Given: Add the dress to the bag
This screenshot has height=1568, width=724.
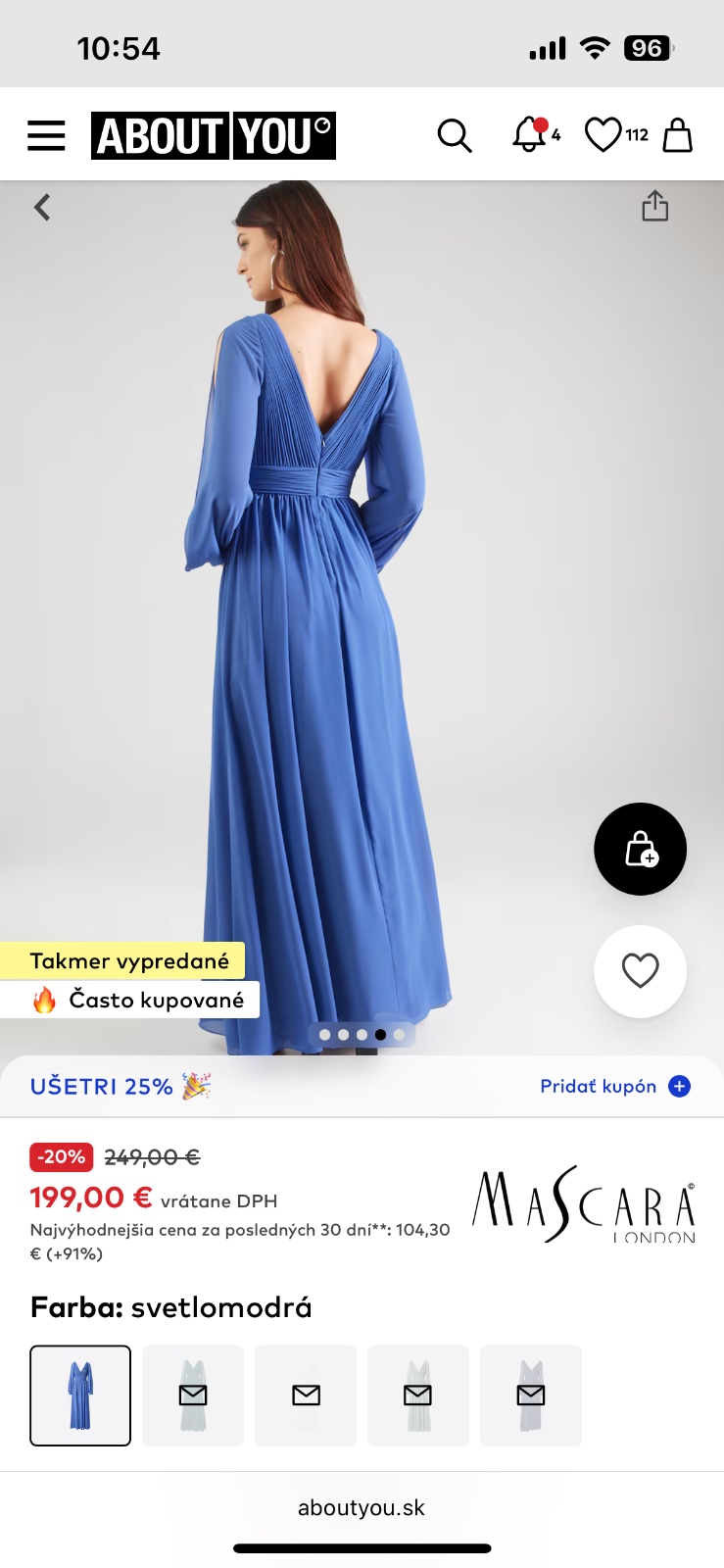Looking at the screenshot, I should [640, 849].
